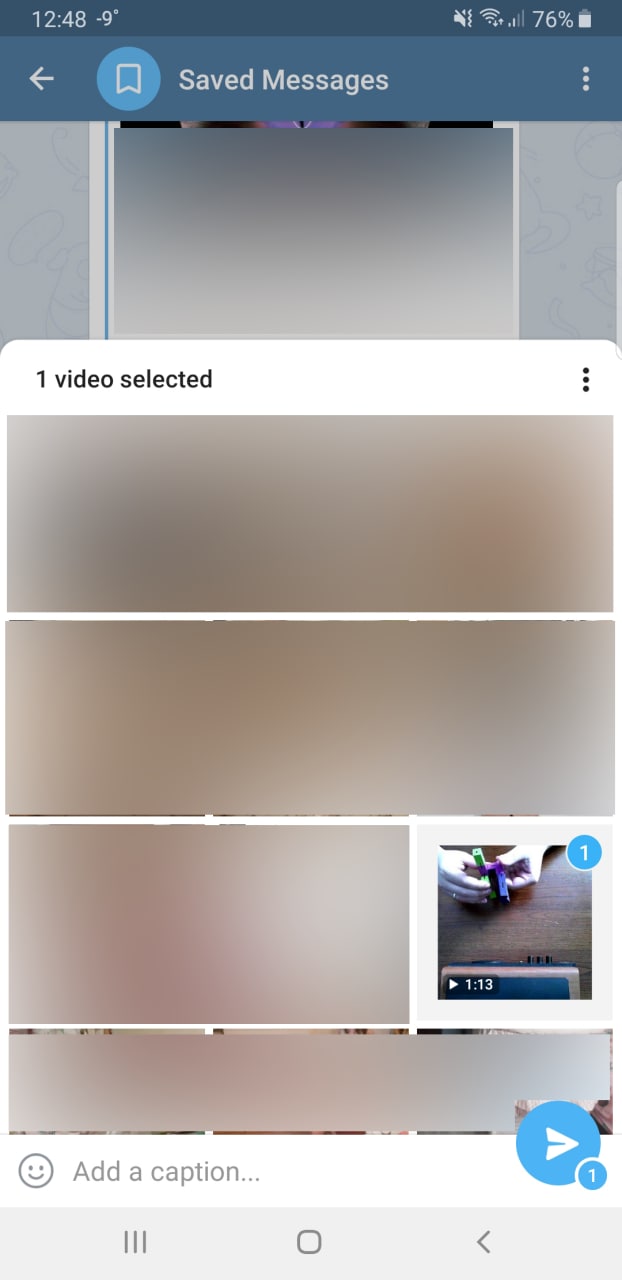Open the chat overflow menu
This screenshot has height=1280, width=622.
pyautogui.click(x=585, y=79)
